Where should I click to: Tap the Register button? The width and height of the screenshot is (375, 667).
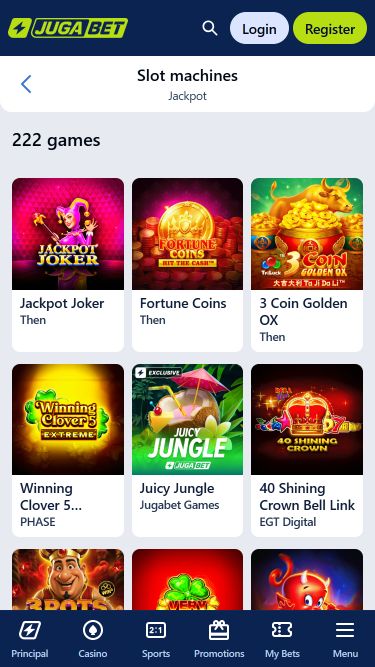click(330, 29)
